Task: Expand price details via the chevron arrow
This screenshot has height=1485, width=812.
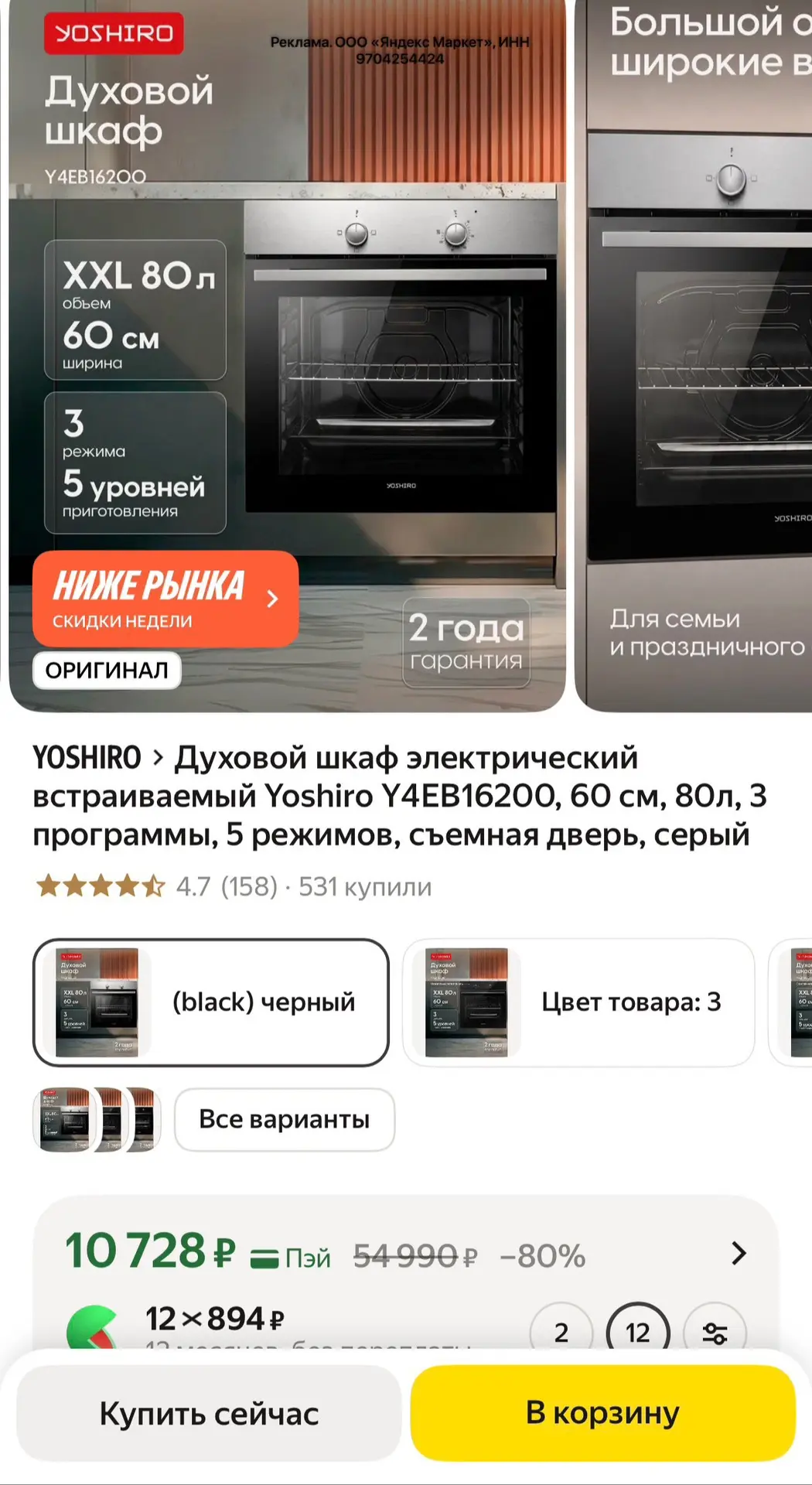Action: point(739,1253)
